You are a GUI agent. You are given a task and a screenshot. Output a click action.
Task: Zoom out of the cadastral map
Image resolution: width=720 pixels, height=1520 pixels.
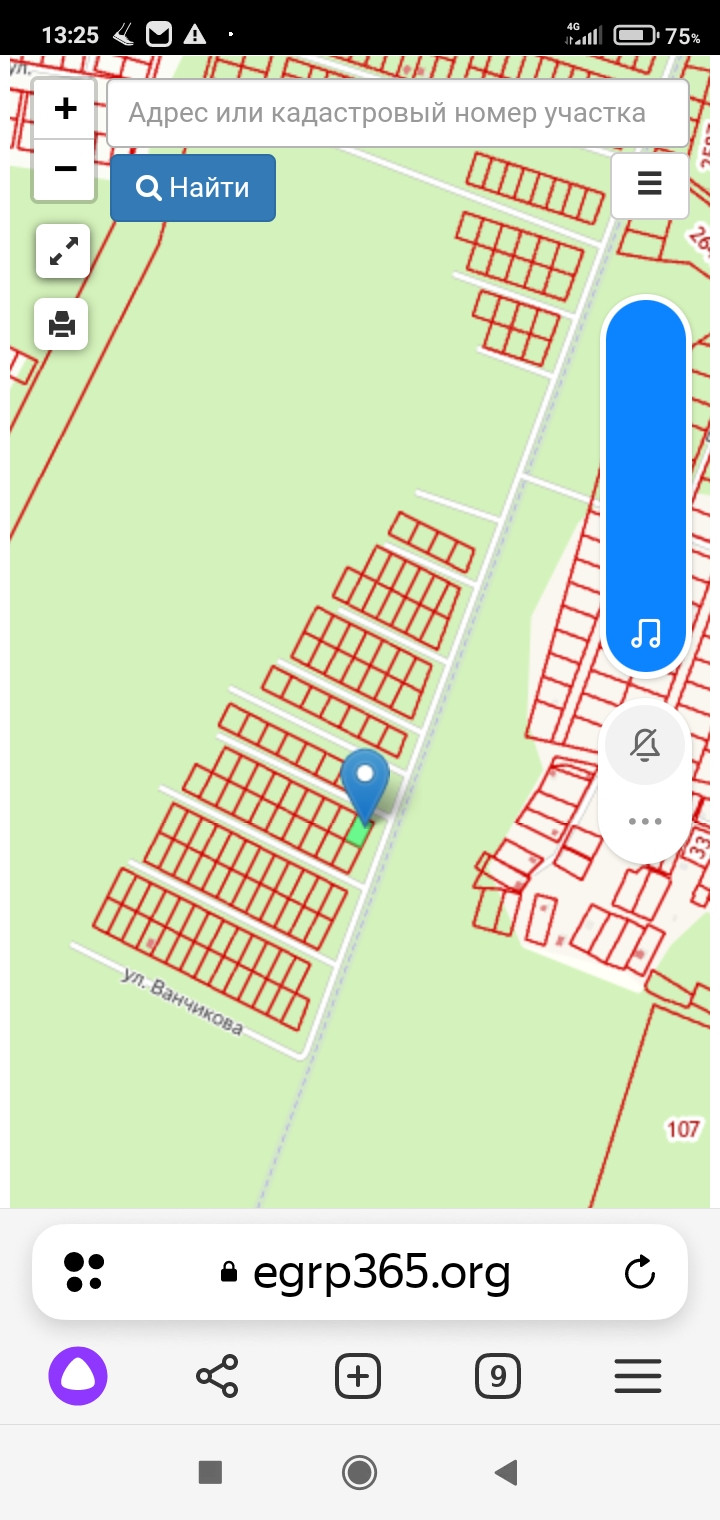[65, 169]
